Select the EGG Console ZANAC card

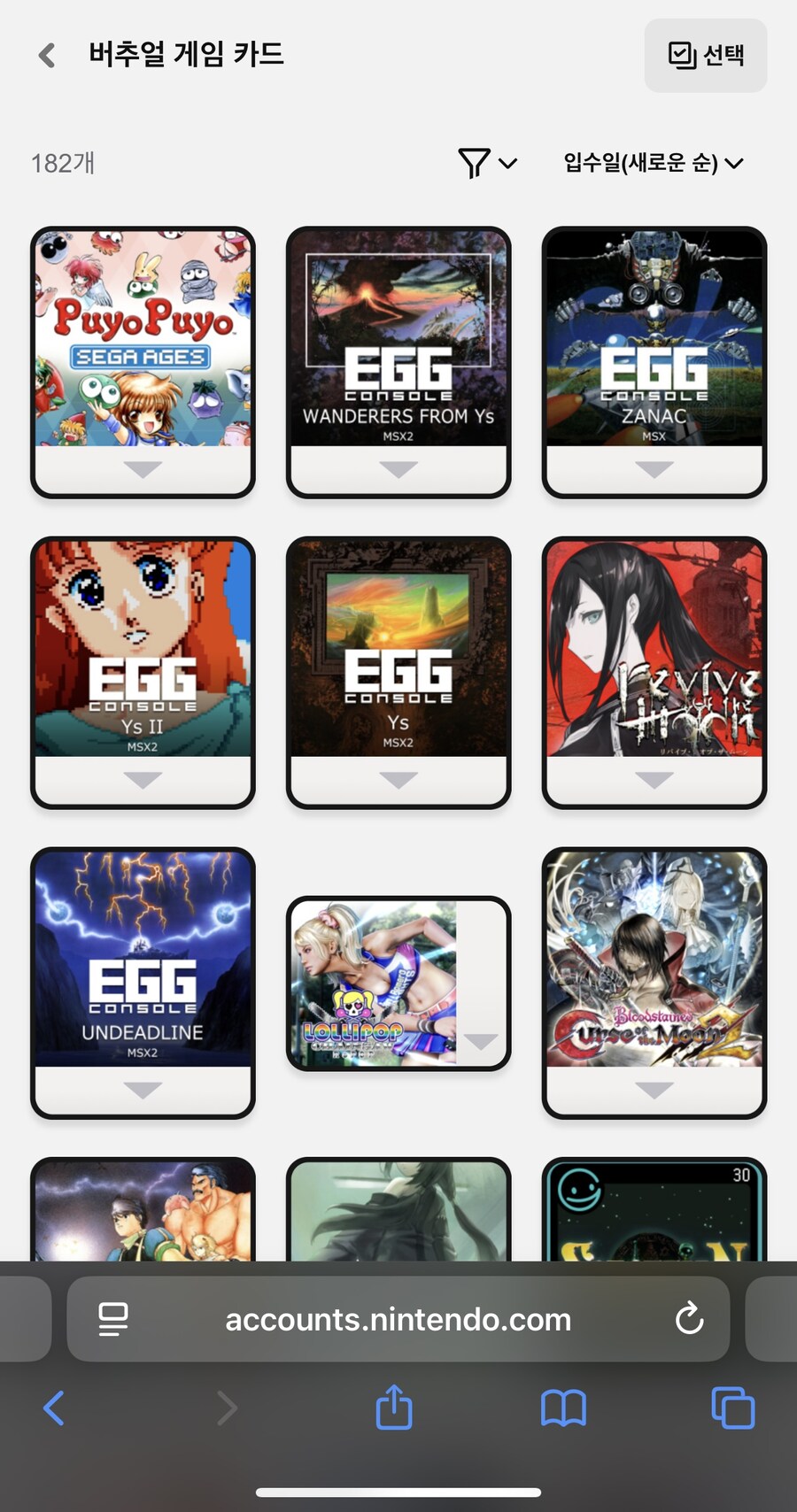coord(654,339)
